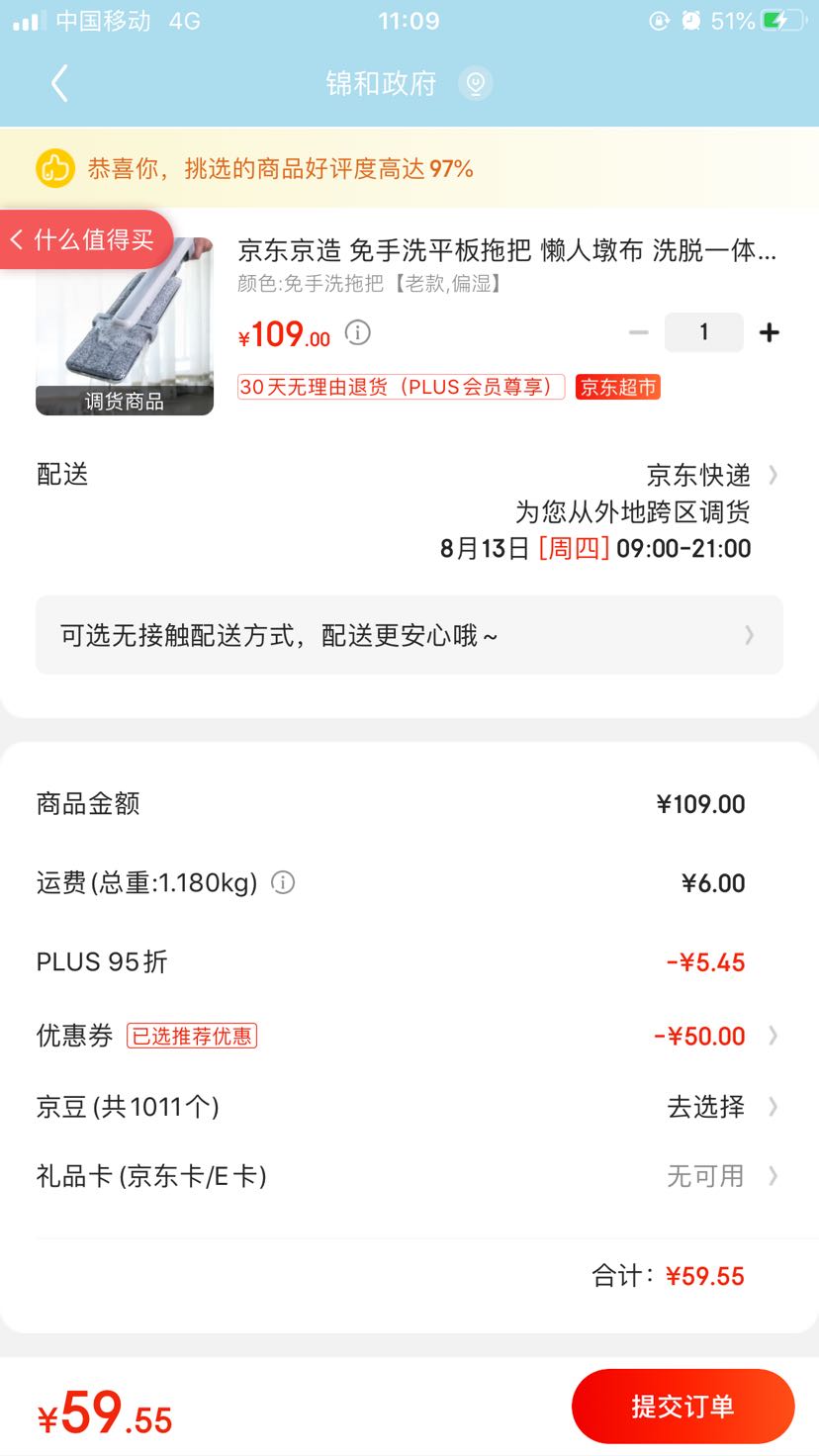Tap the 提交订单 submit order button
The height and width of the screenshot is (1456, 819).
pyautogui.click(x=683, y=1405)
